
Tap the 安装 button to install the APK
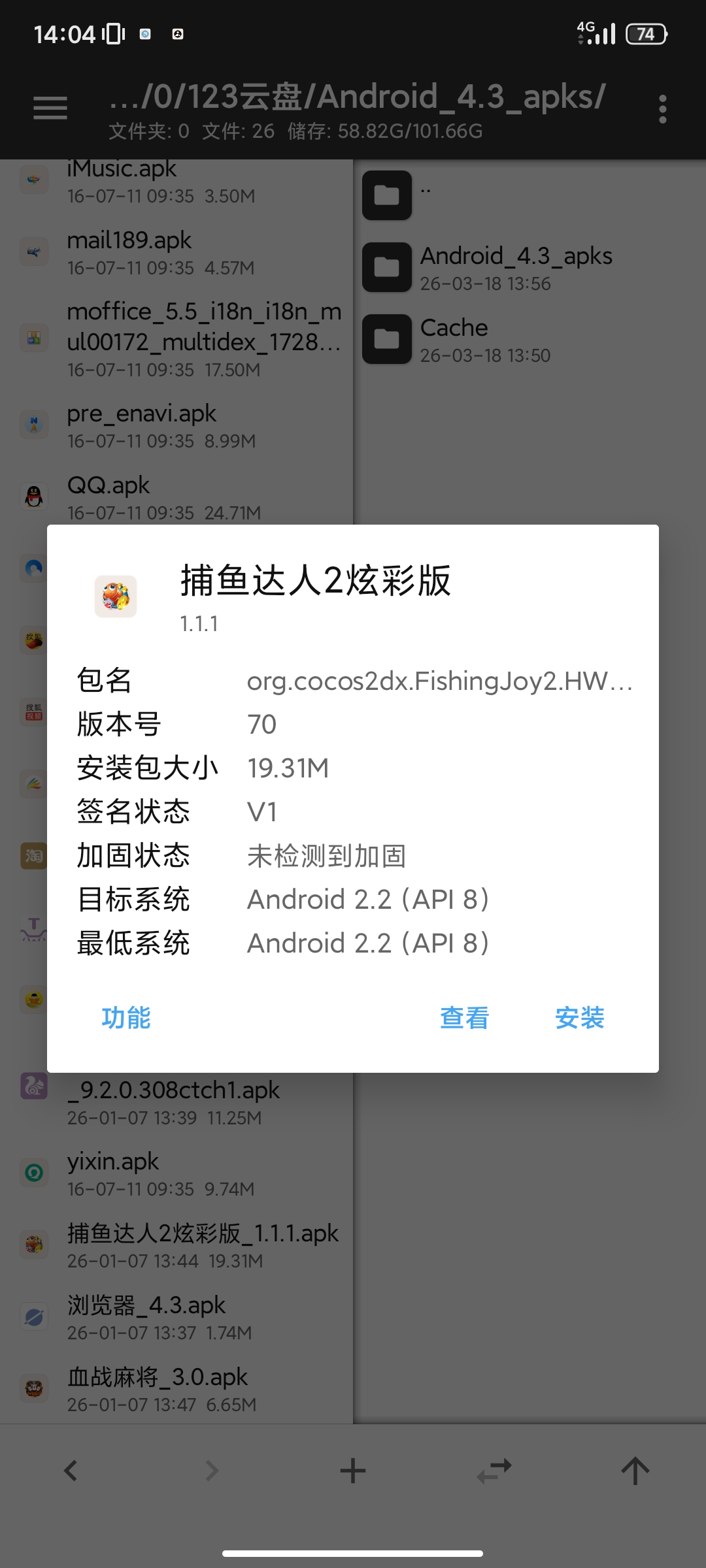(x=579, y=1017)
